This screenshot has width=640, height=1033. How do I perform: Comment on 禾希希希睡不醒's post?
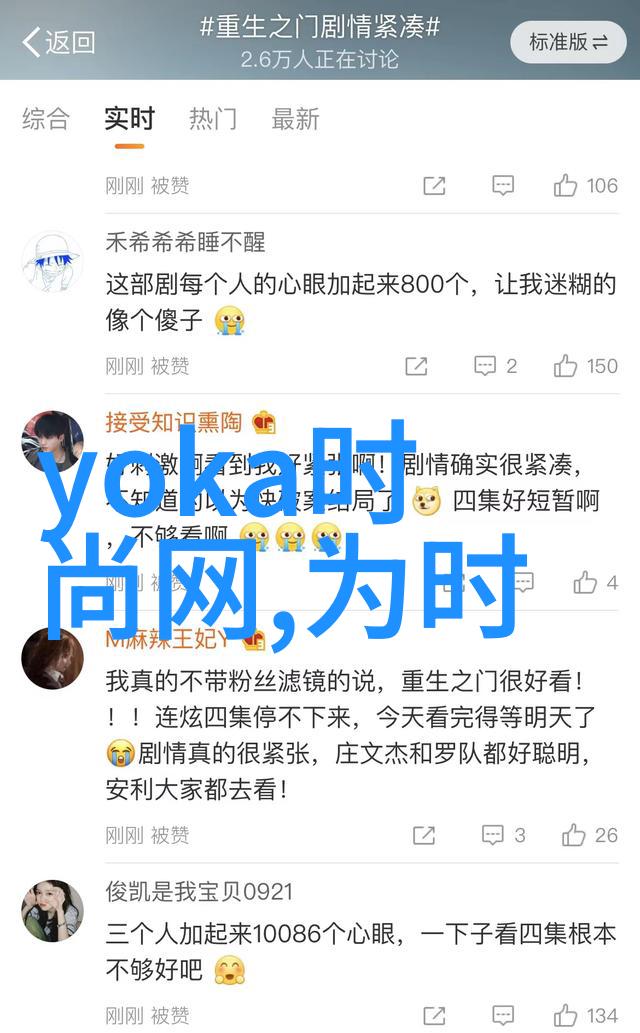pyautogui.click(x=495, y=366)
